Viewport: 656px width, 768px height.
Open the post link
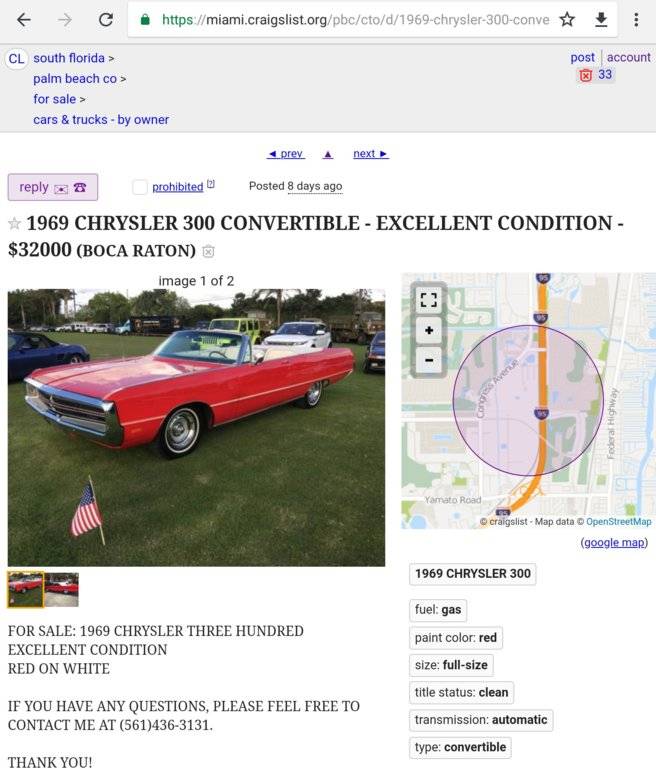pos(582,58)
